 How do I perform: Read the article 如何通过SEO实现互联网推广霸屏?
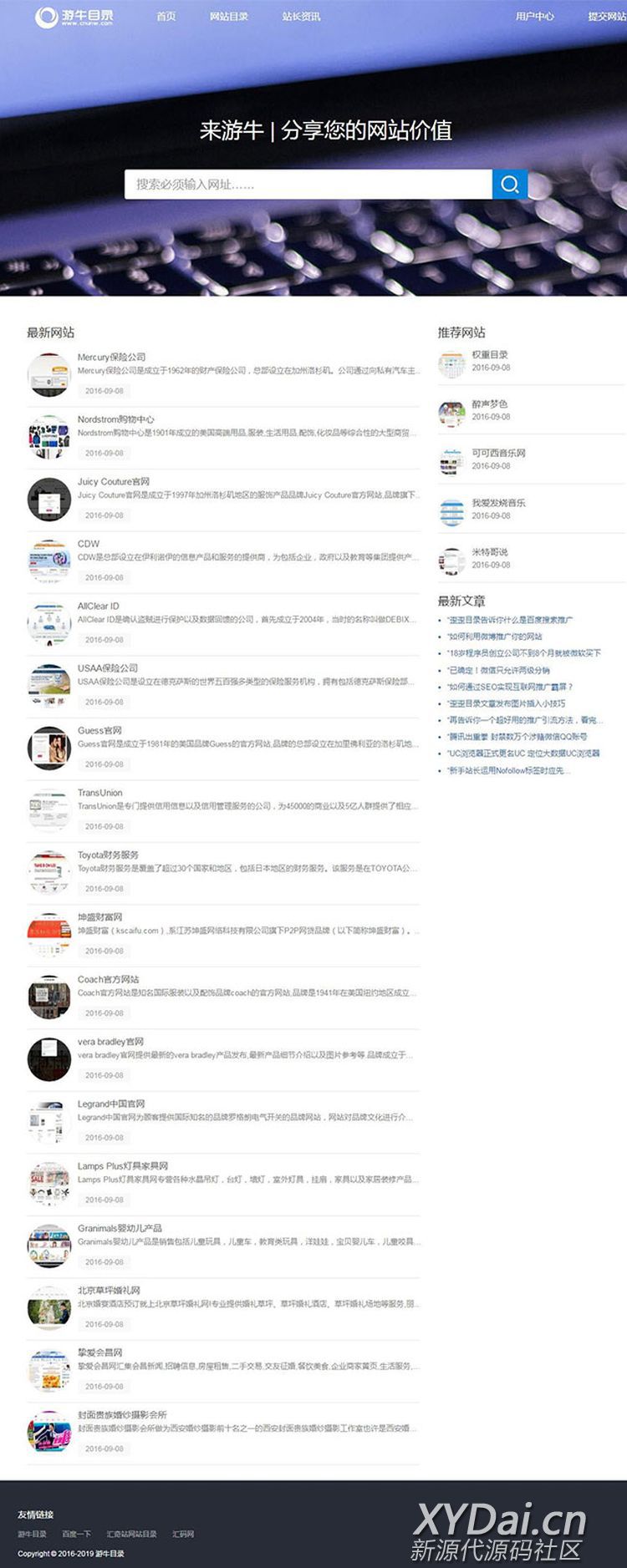510,687
